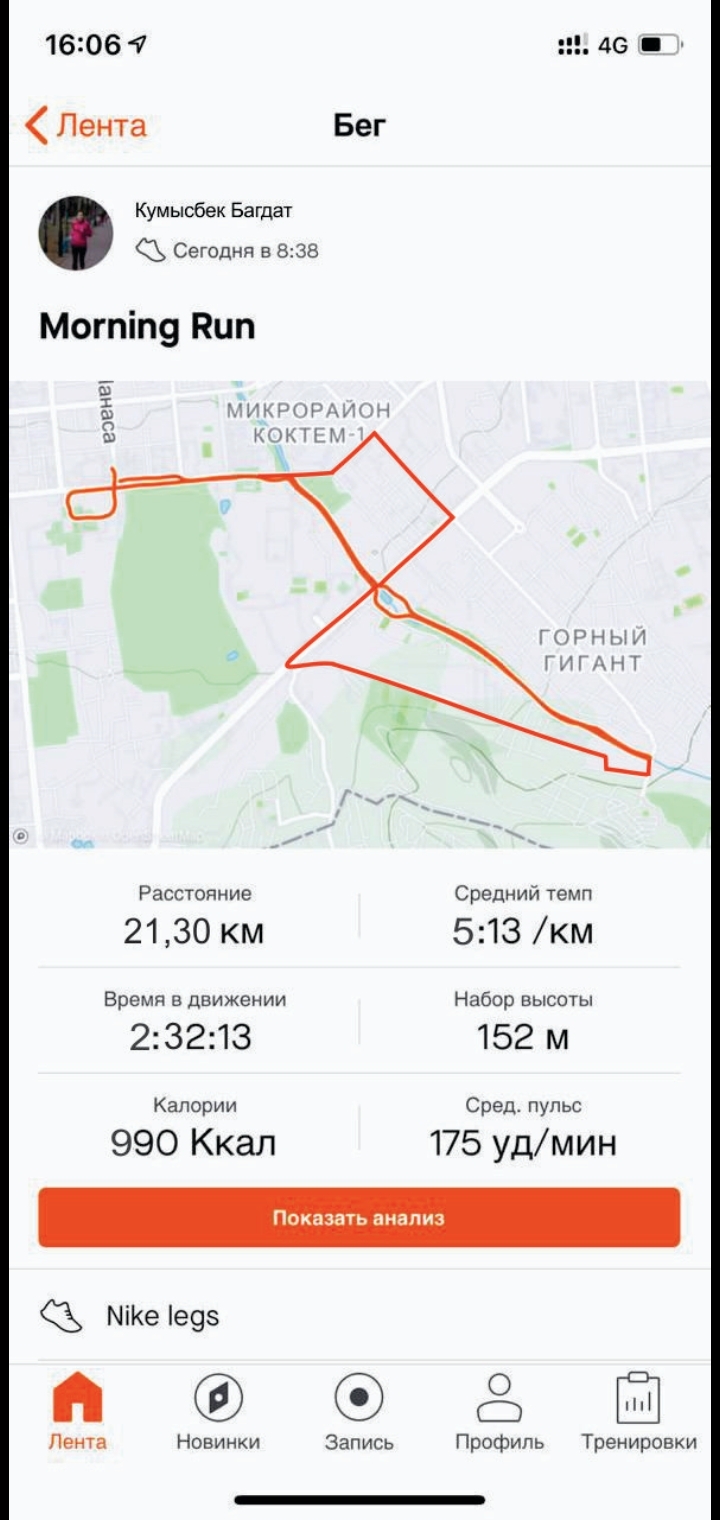Open the run route map
The height and width of the screenshot is (1520, 720).
[x=360, y=614]
